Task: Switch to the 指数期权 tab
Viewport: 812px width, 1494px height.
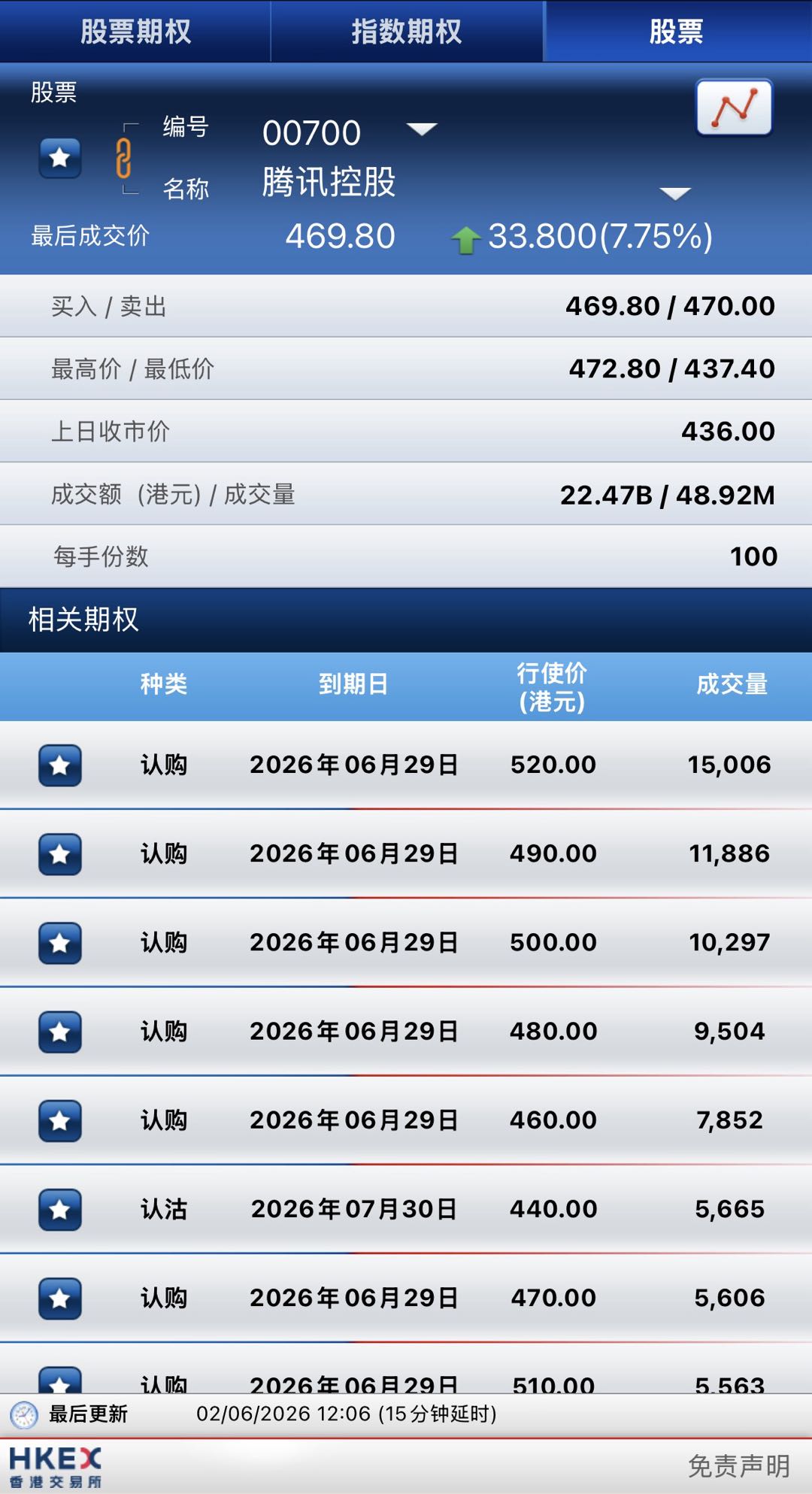Action: tap(407, 31)
